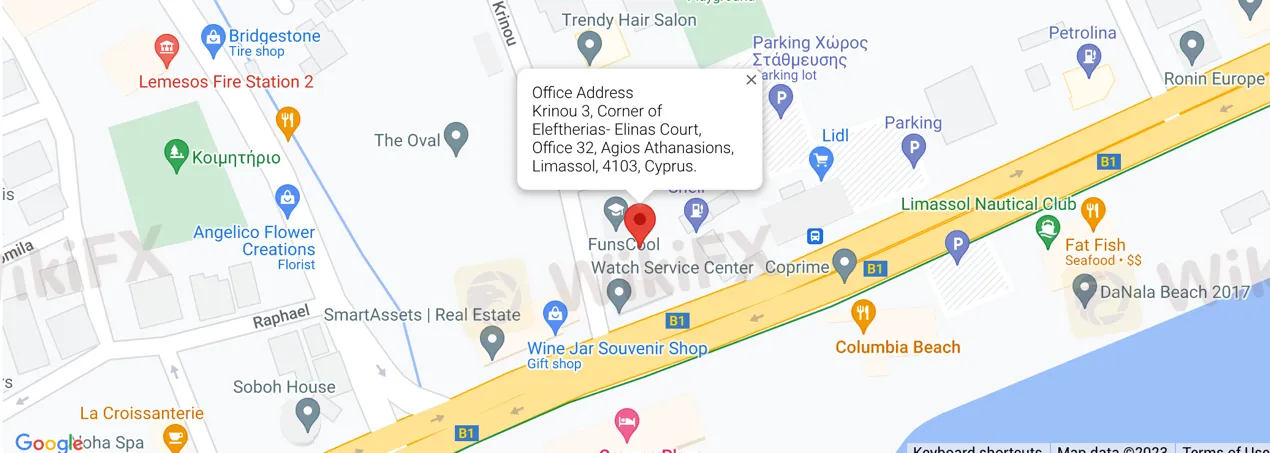Screen dimensions: 1270x453
Task: Tap the Trendy Hair Salon pin
Action: 591,45
